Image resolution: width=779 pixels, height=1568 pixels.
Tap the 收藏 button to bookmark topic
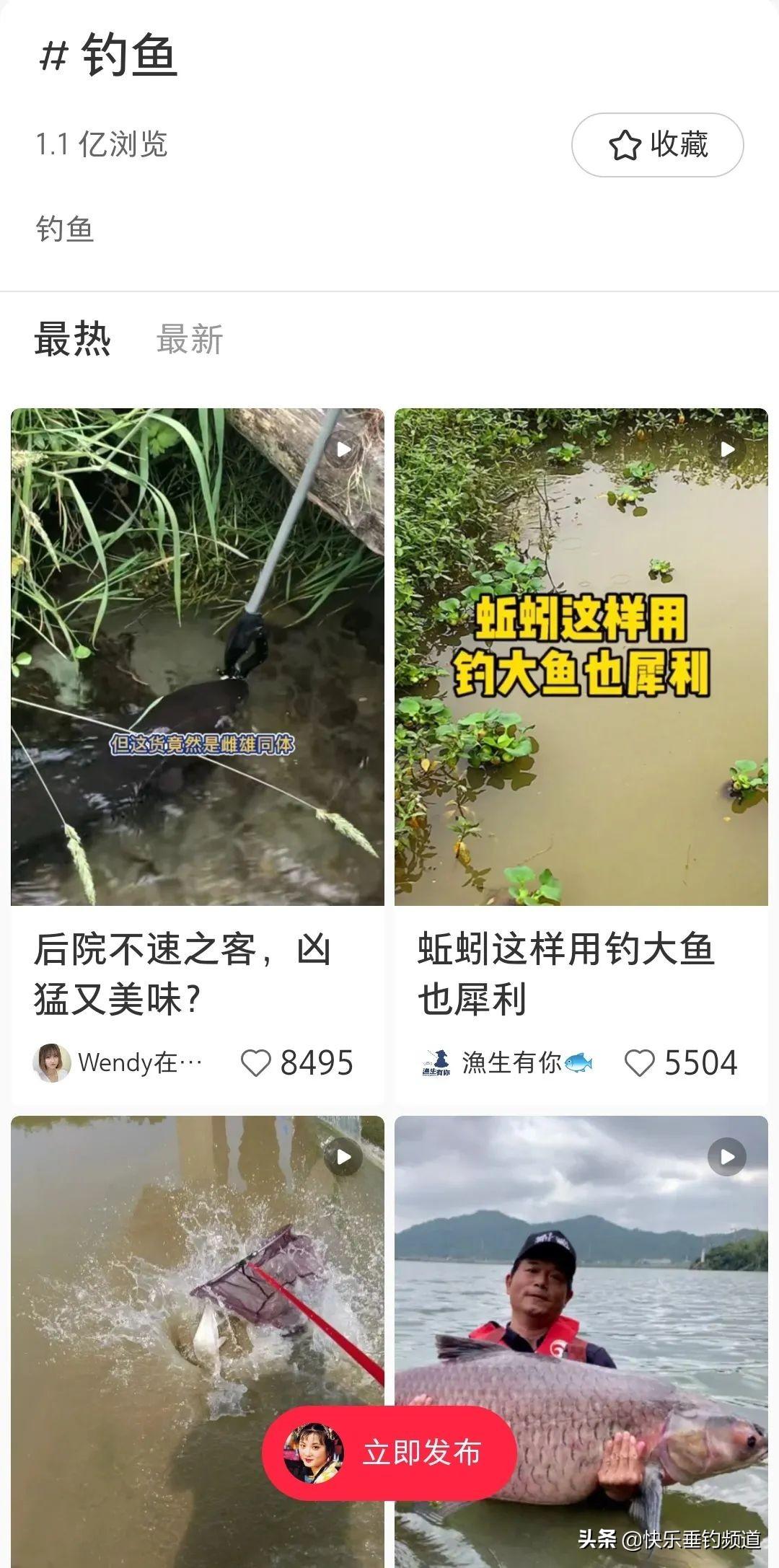point(657,145)
